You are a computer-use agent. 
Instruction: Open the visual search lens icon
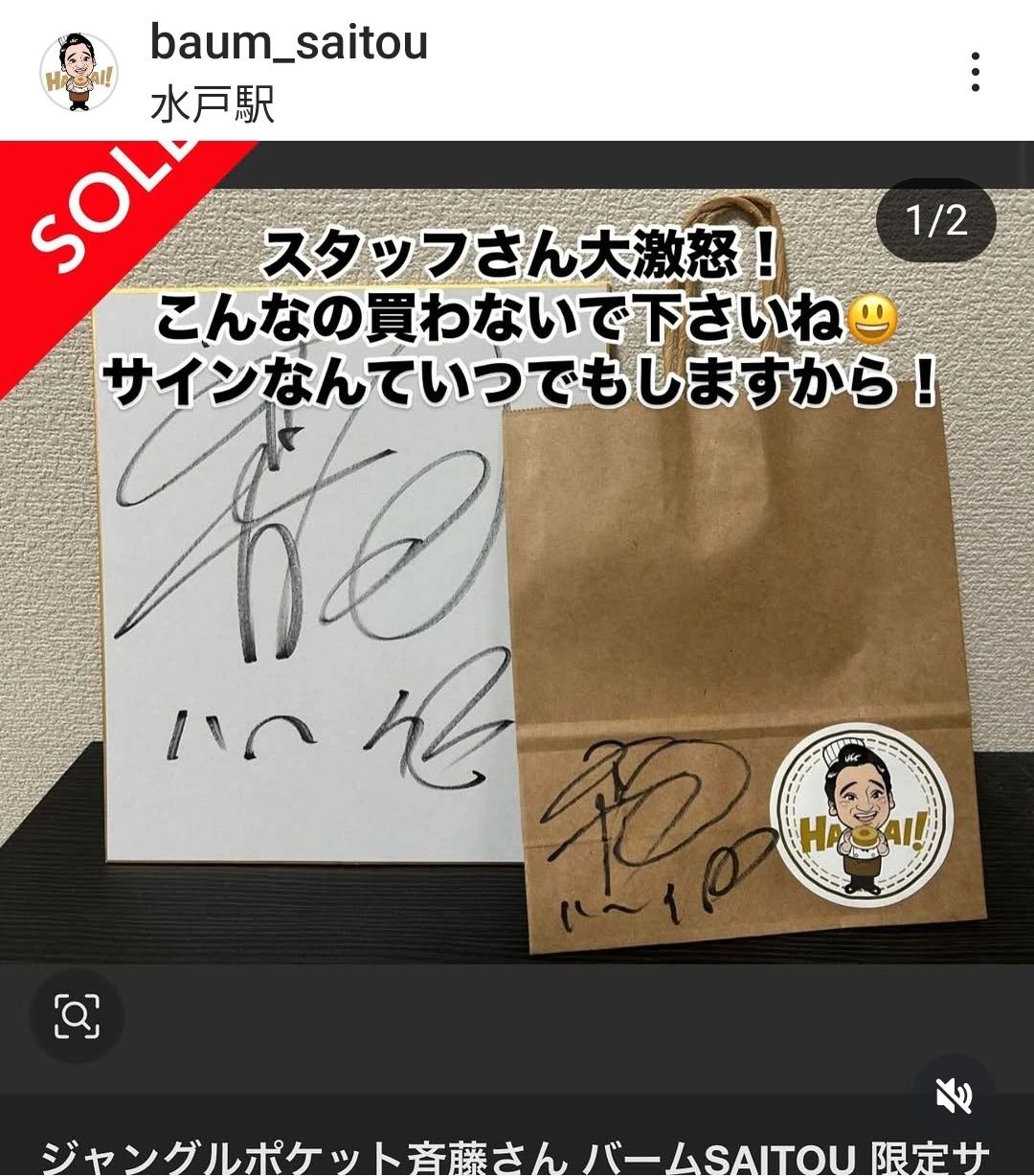coord(77,1016)
